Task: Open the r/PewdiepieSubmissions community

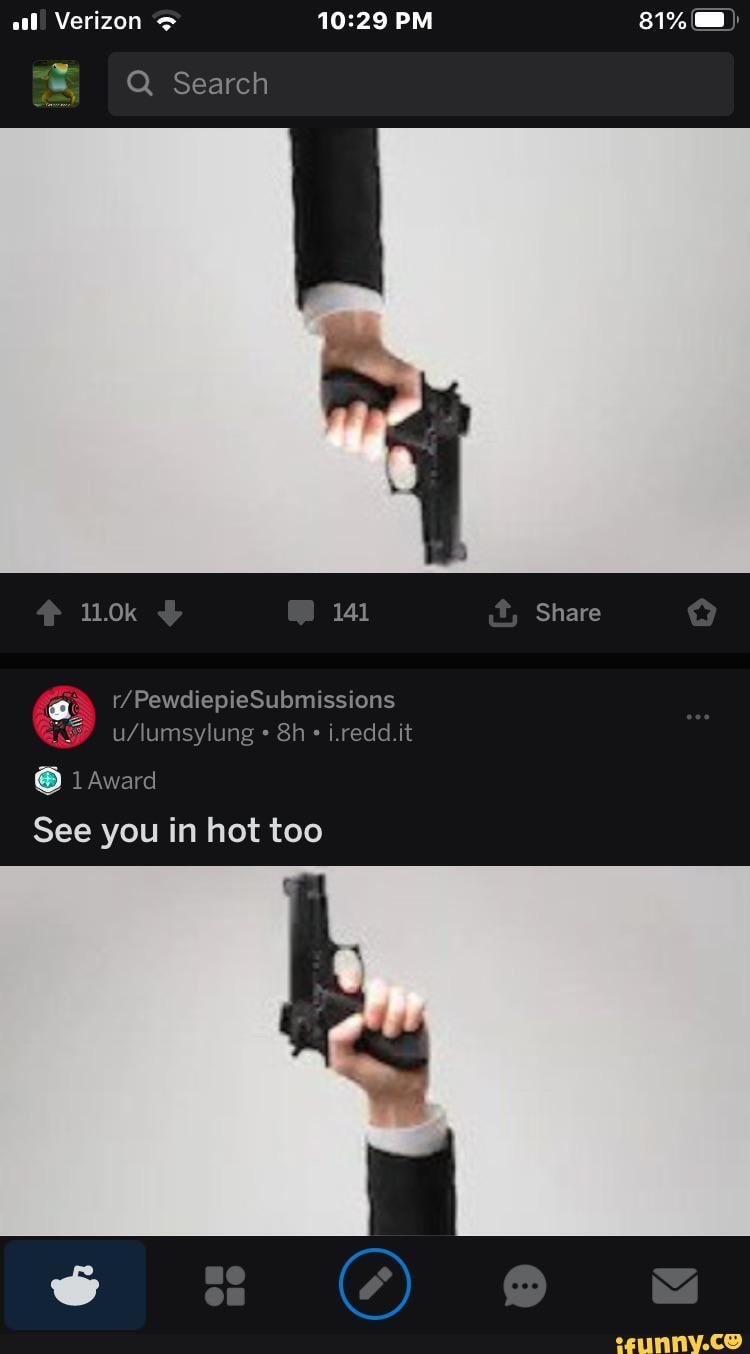Action: (255, 699)
